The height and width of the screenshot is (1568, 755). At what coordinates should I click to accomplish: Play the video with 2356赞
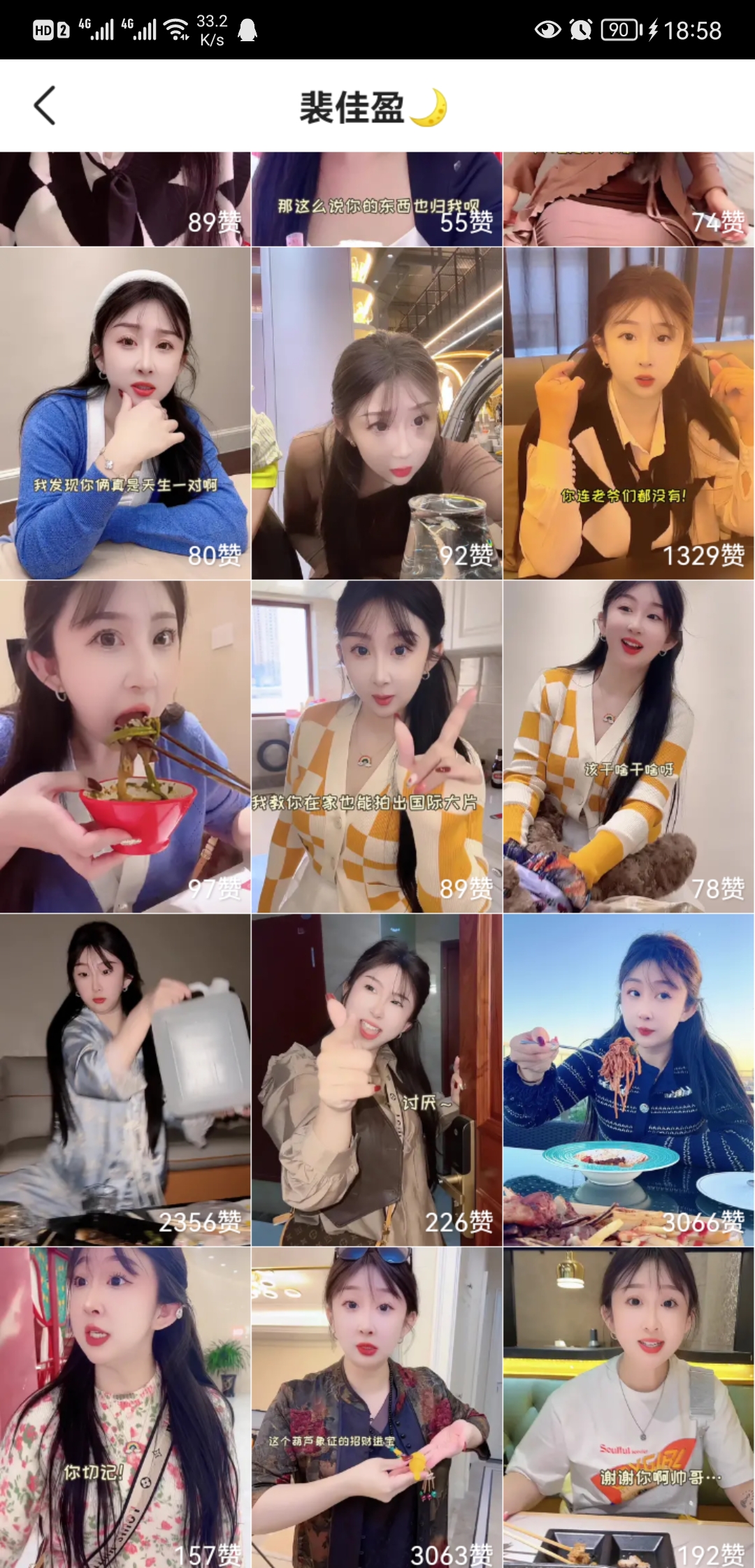[x=124, y=1080]
